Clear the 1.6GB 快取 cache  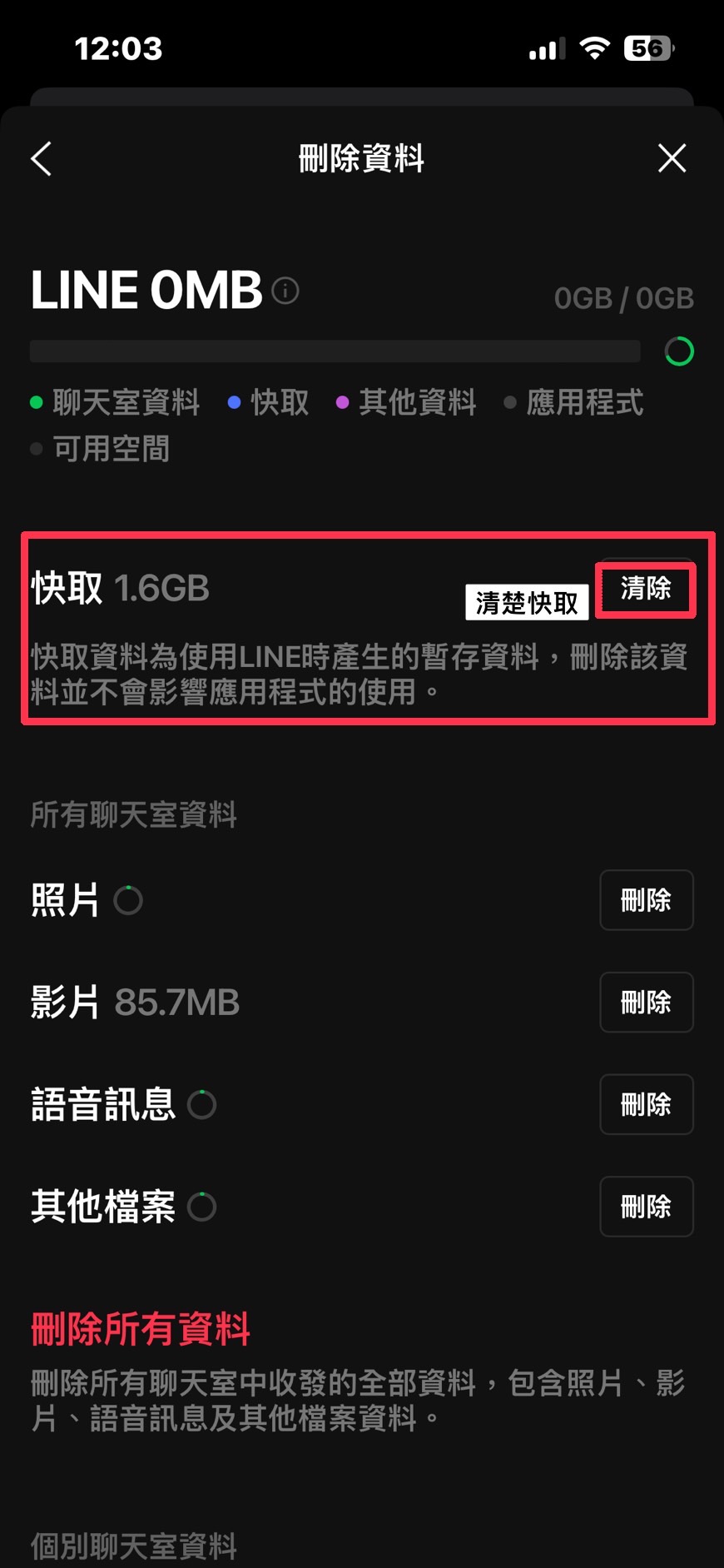[646, 589]
